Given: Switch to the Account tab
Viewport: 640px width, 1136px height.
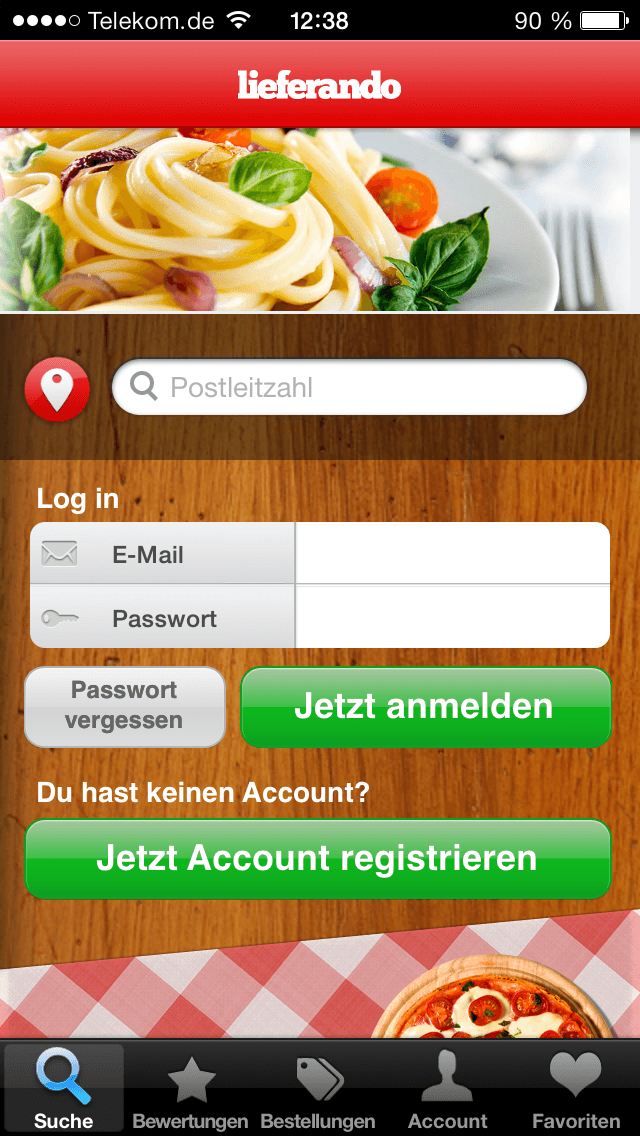Looking at the screenshot, I should coord(447,1089).
